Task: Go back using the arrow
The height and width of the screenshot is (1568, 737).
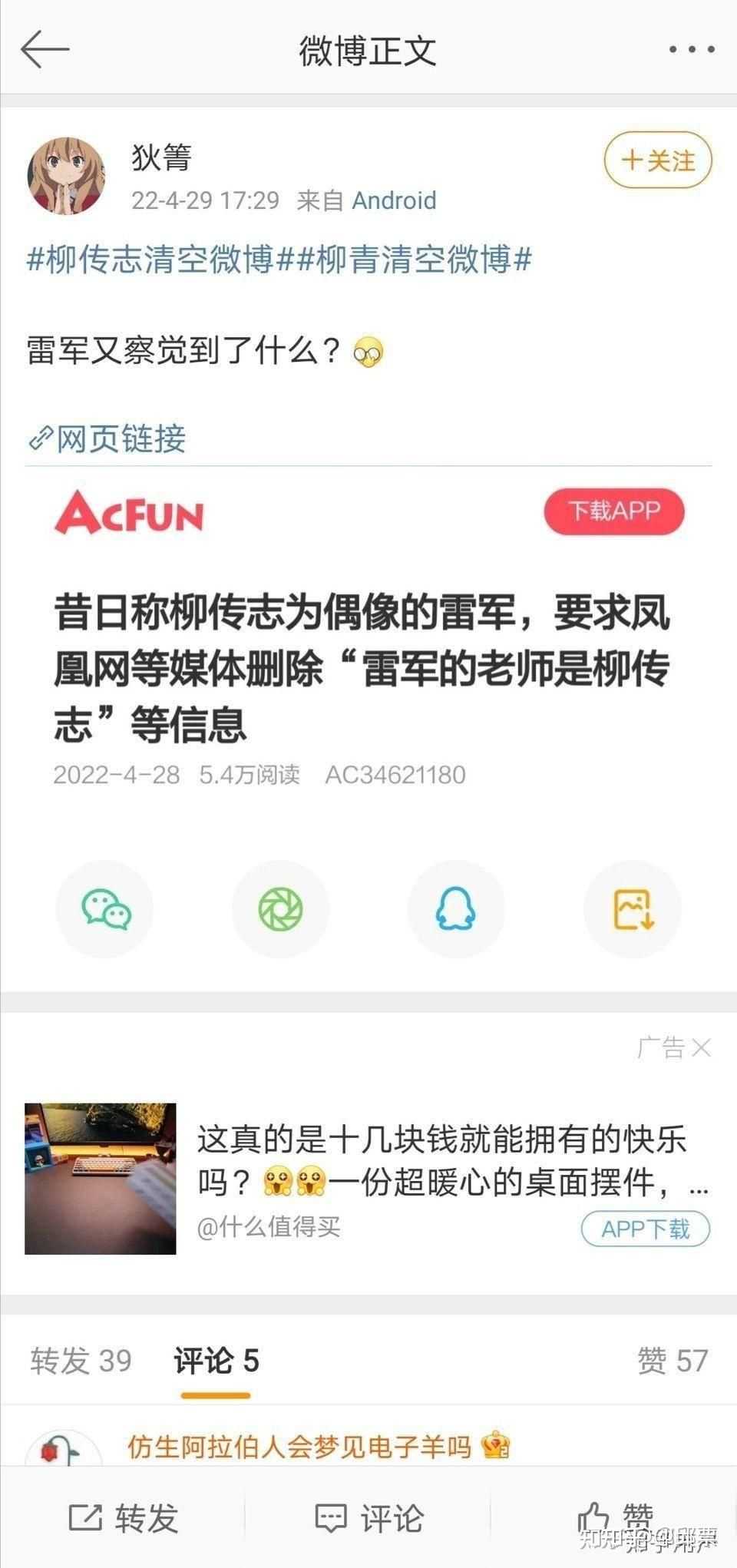Action: (45, 50)
